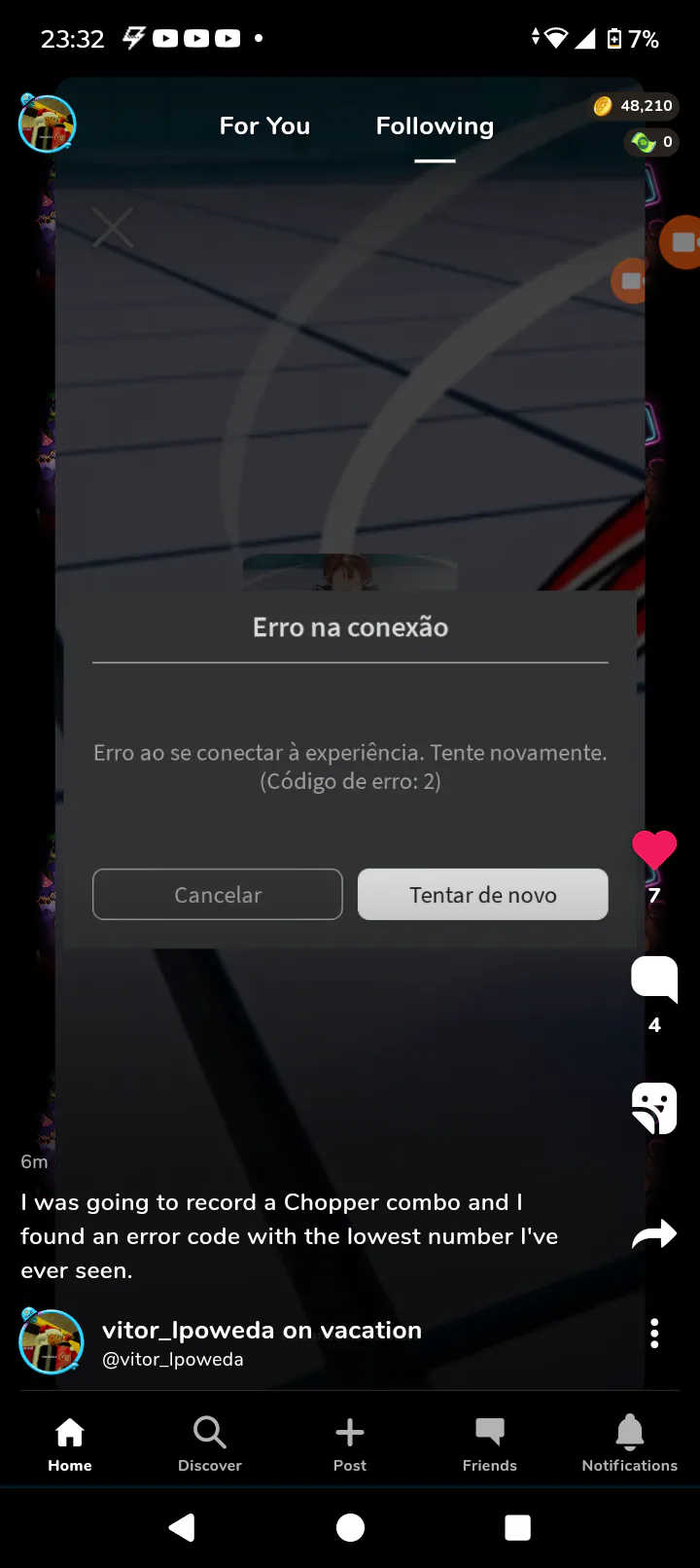Share this post with the arrow icon

654,1234
